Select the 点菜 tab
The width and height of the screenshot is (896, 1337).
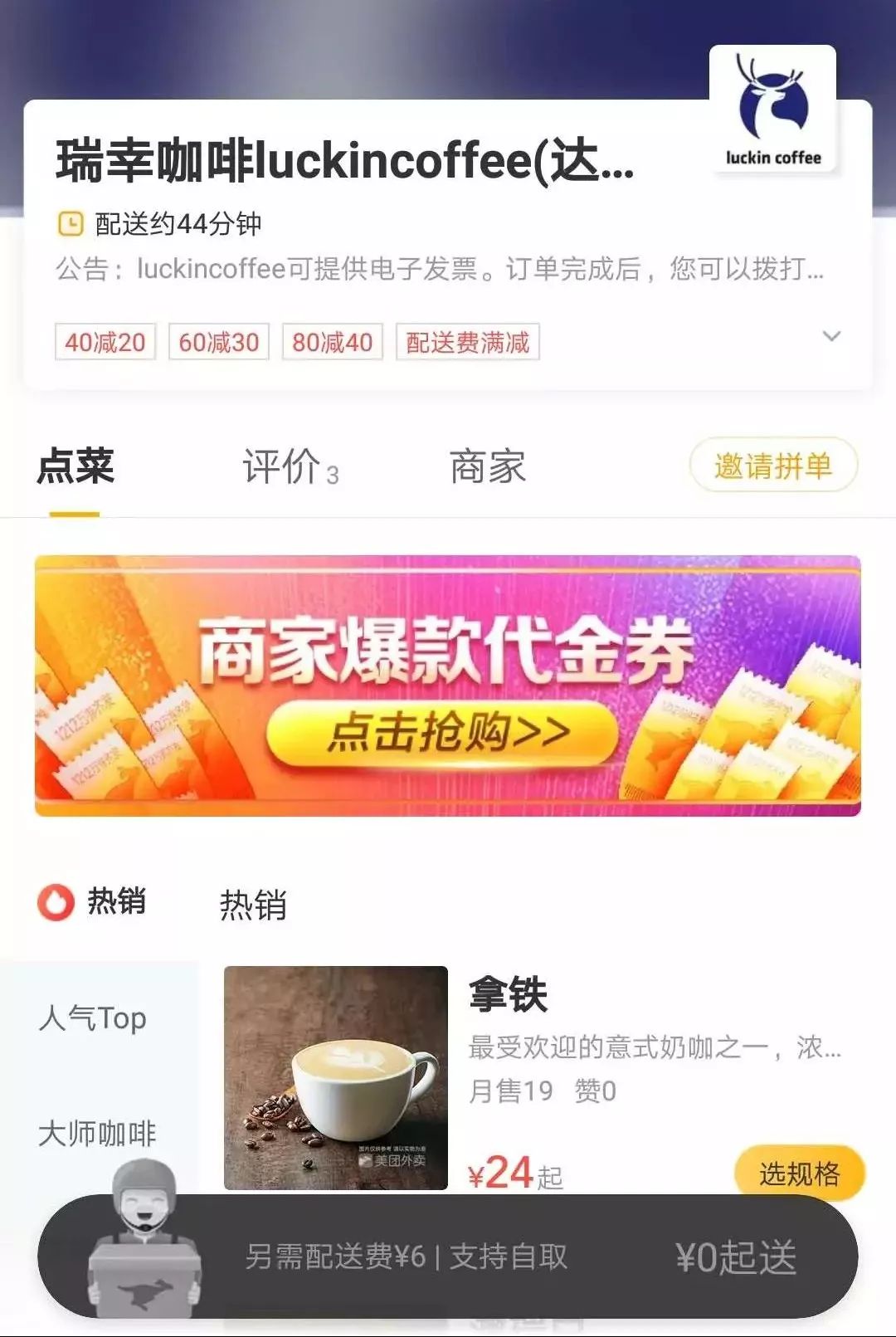click(x=75, y=466)
